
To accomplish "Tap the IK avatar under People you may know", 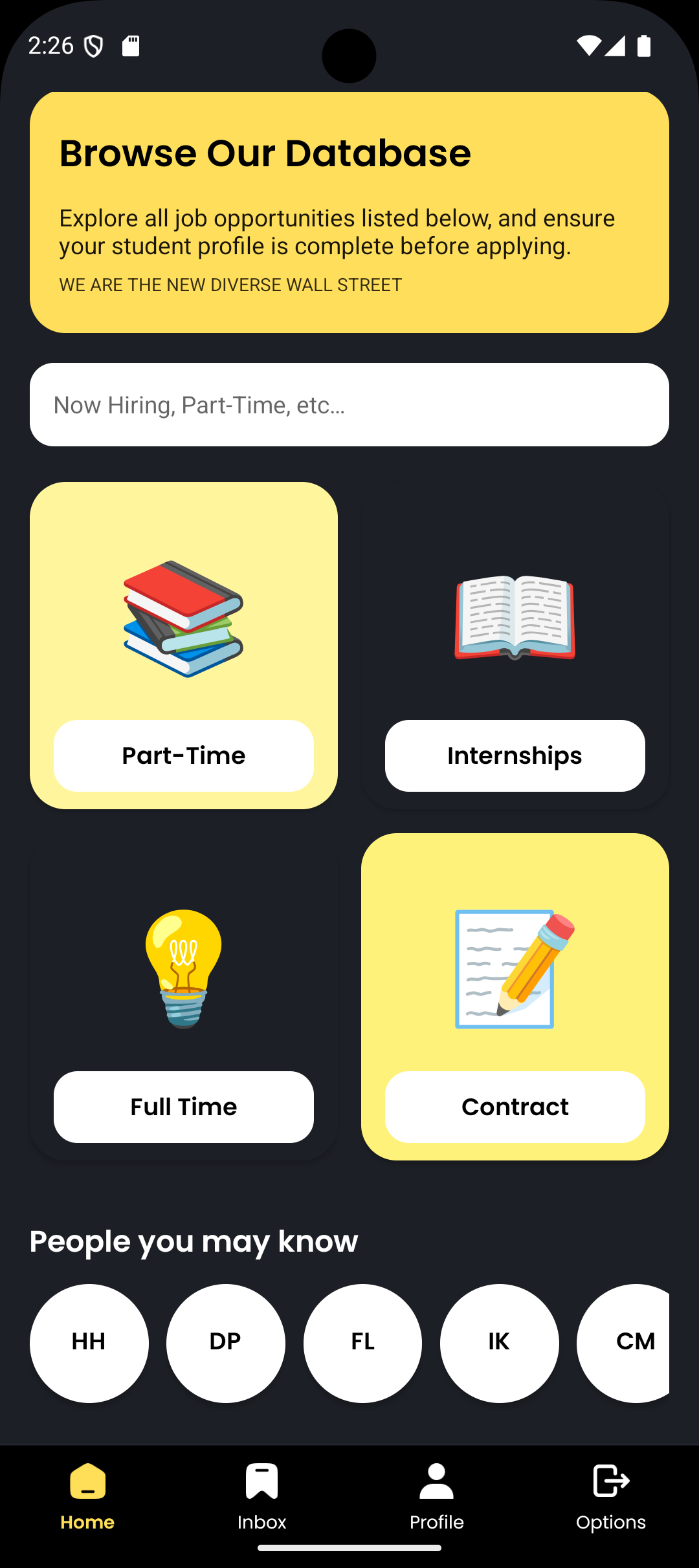I will tap(500, 1343).
